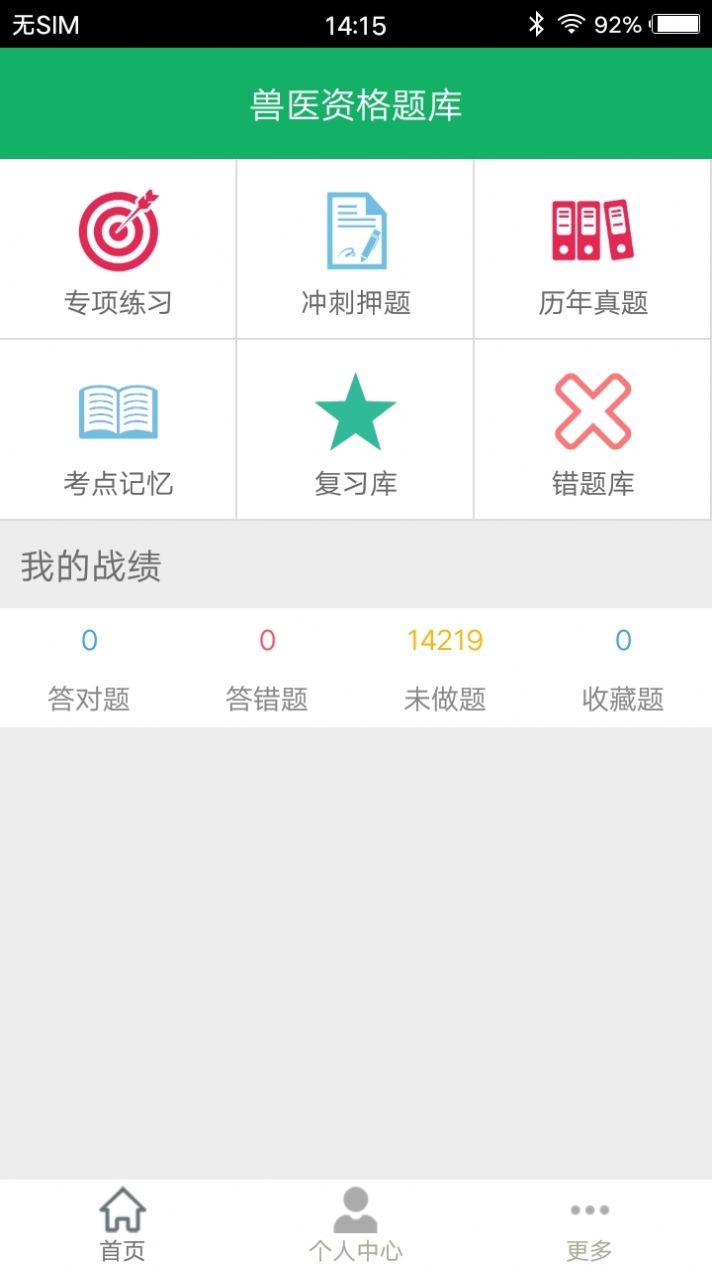Open 冲刺押题 section

pos(355,250)
